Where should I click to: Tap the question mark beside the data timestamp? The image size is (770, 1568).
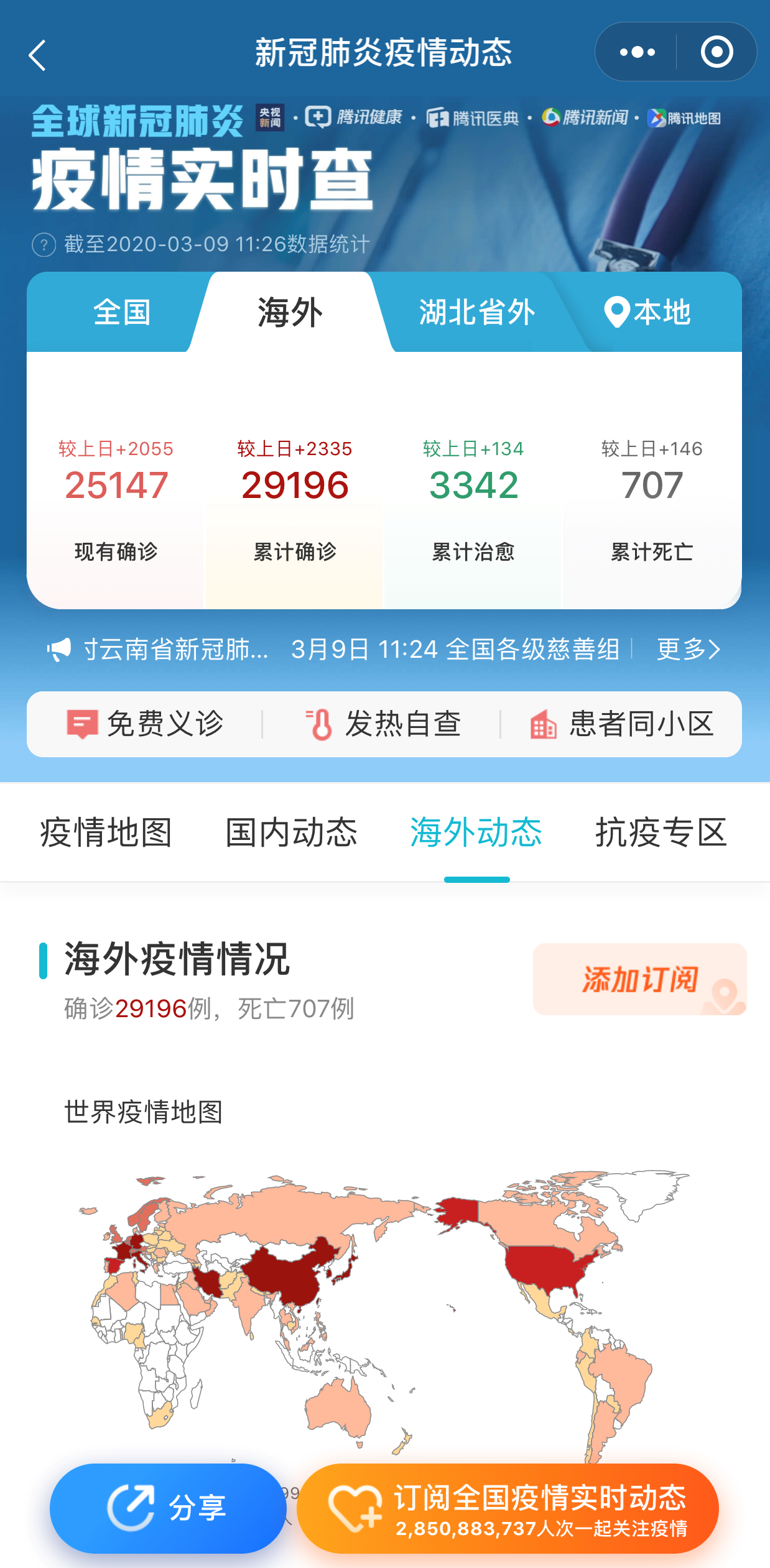pyautogui.click(x=44, y=244)
